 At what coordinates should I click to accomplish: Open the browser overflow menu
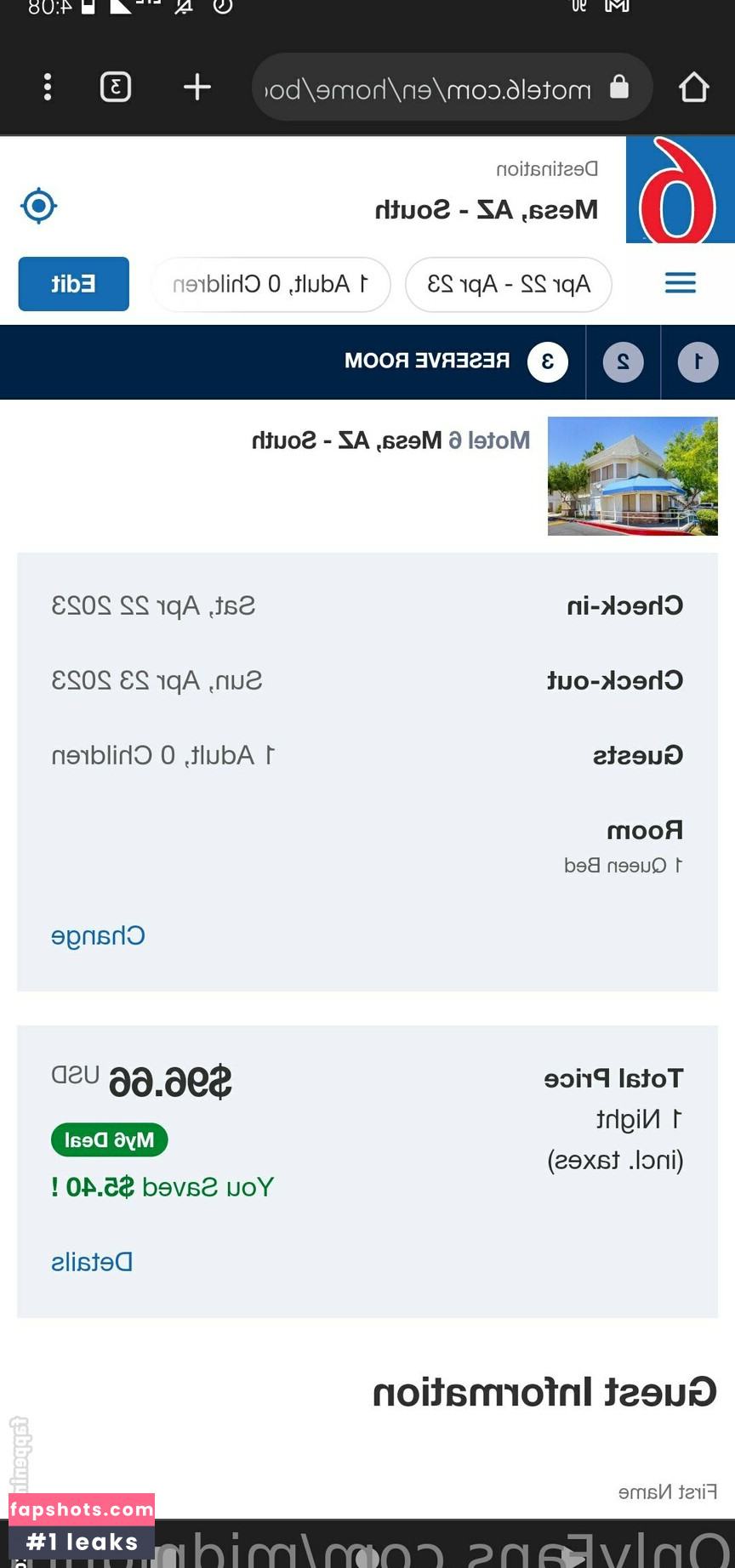tap(48, 87)
